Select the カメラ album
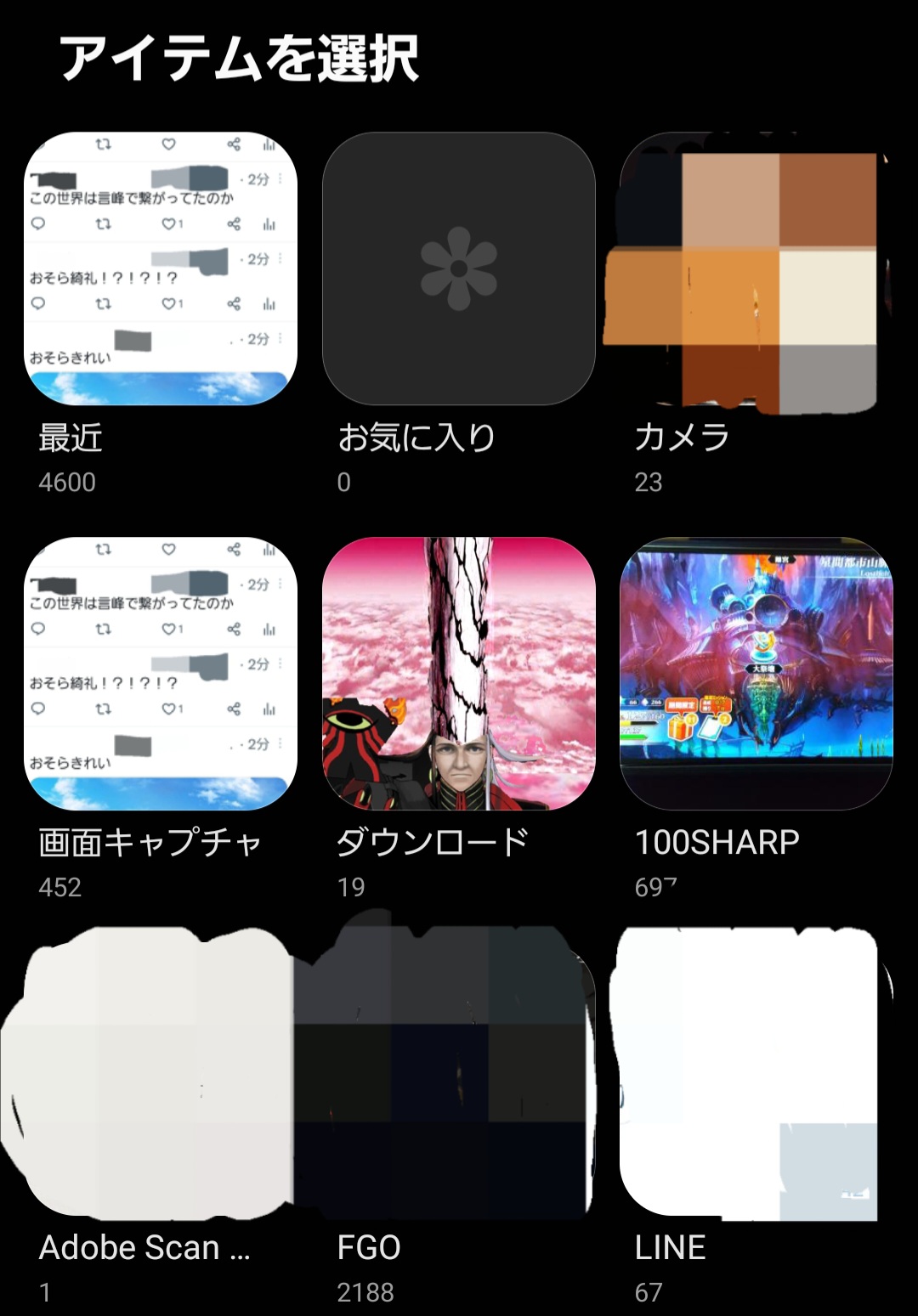This screenshot has width=918, height=1316. (756, 268)
